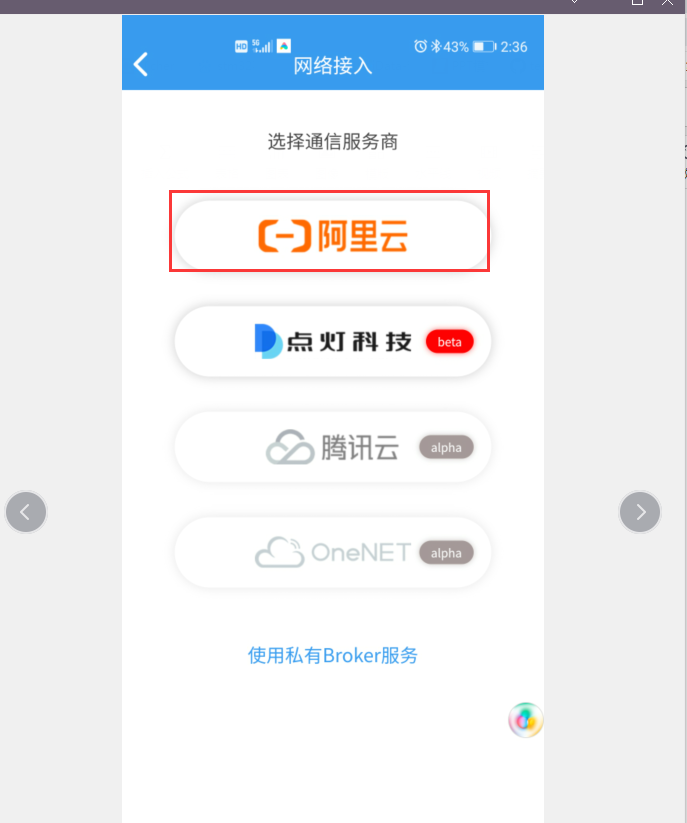The image size is (687, 823).
Task: Select the 腾讯云 alpha provider
Action: coord(332,447)
